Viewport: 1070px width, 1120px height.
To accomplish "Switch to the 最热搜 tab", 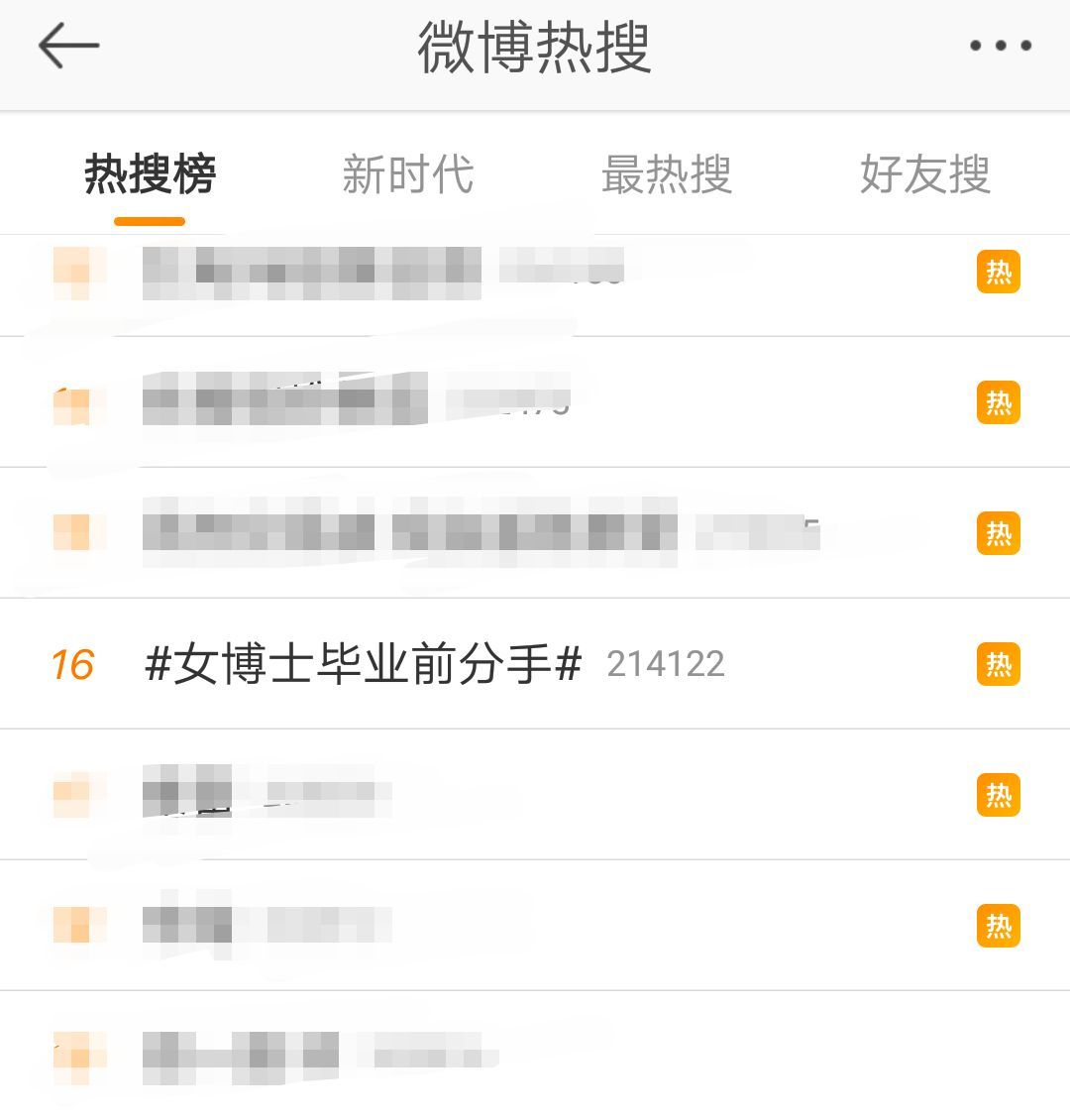I will click(x=669, y=174).
